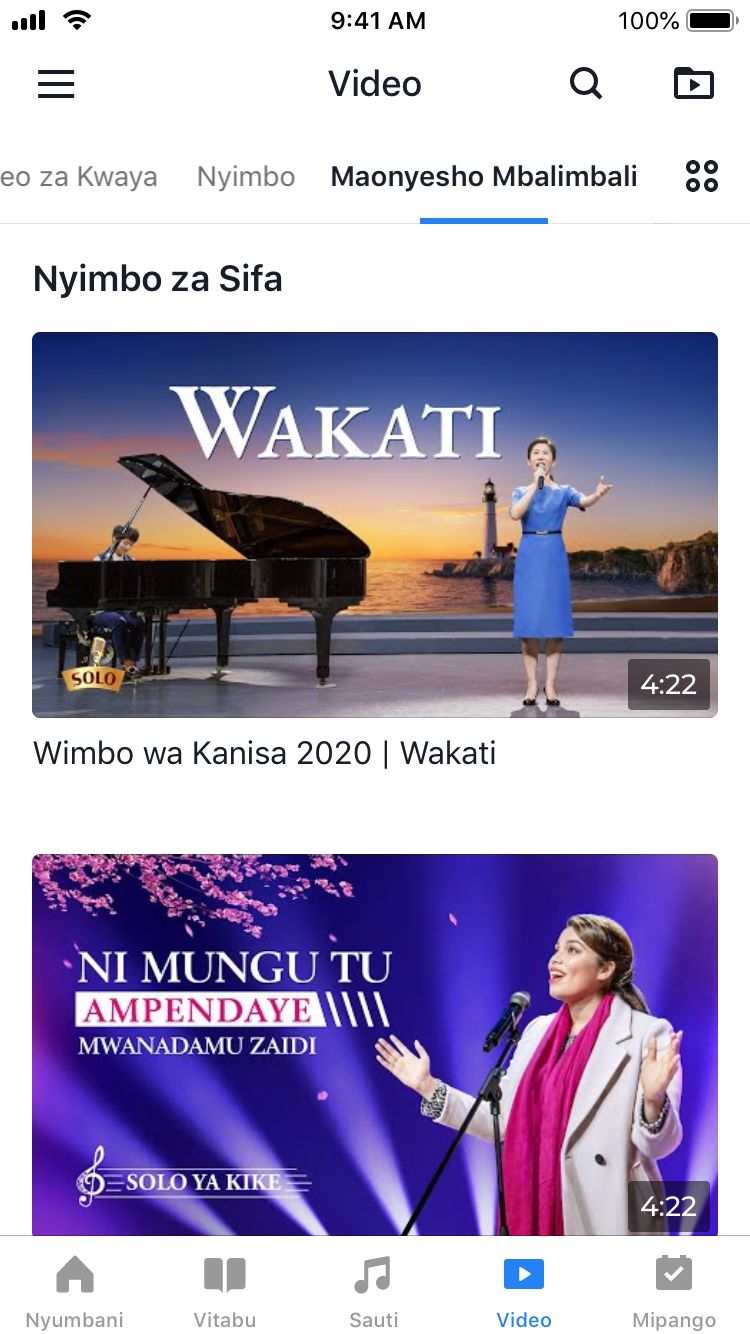Open the saved videos folder icon
The height and width of the screenshot is (1334, 750).
[694, 84]
